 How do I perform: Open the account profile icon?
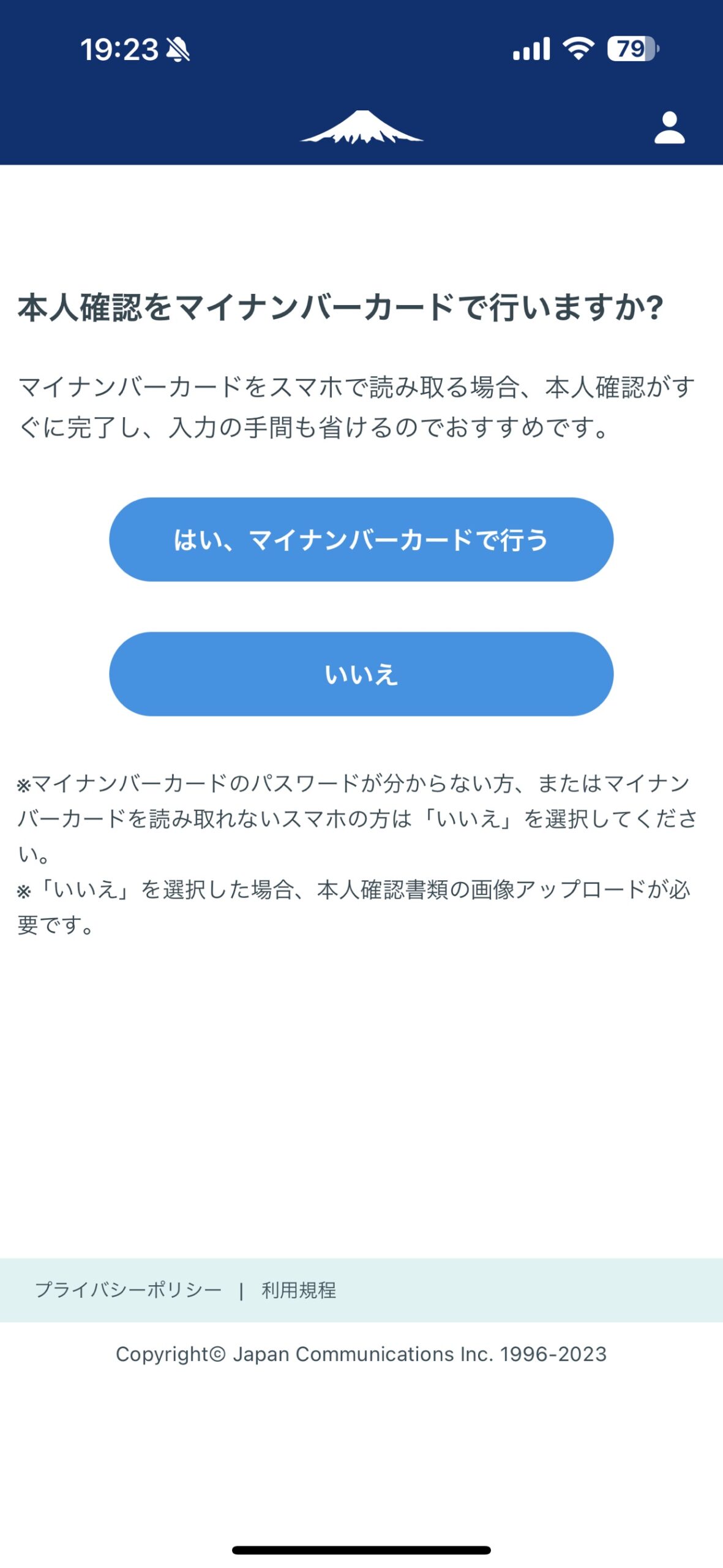click(669, 128)
